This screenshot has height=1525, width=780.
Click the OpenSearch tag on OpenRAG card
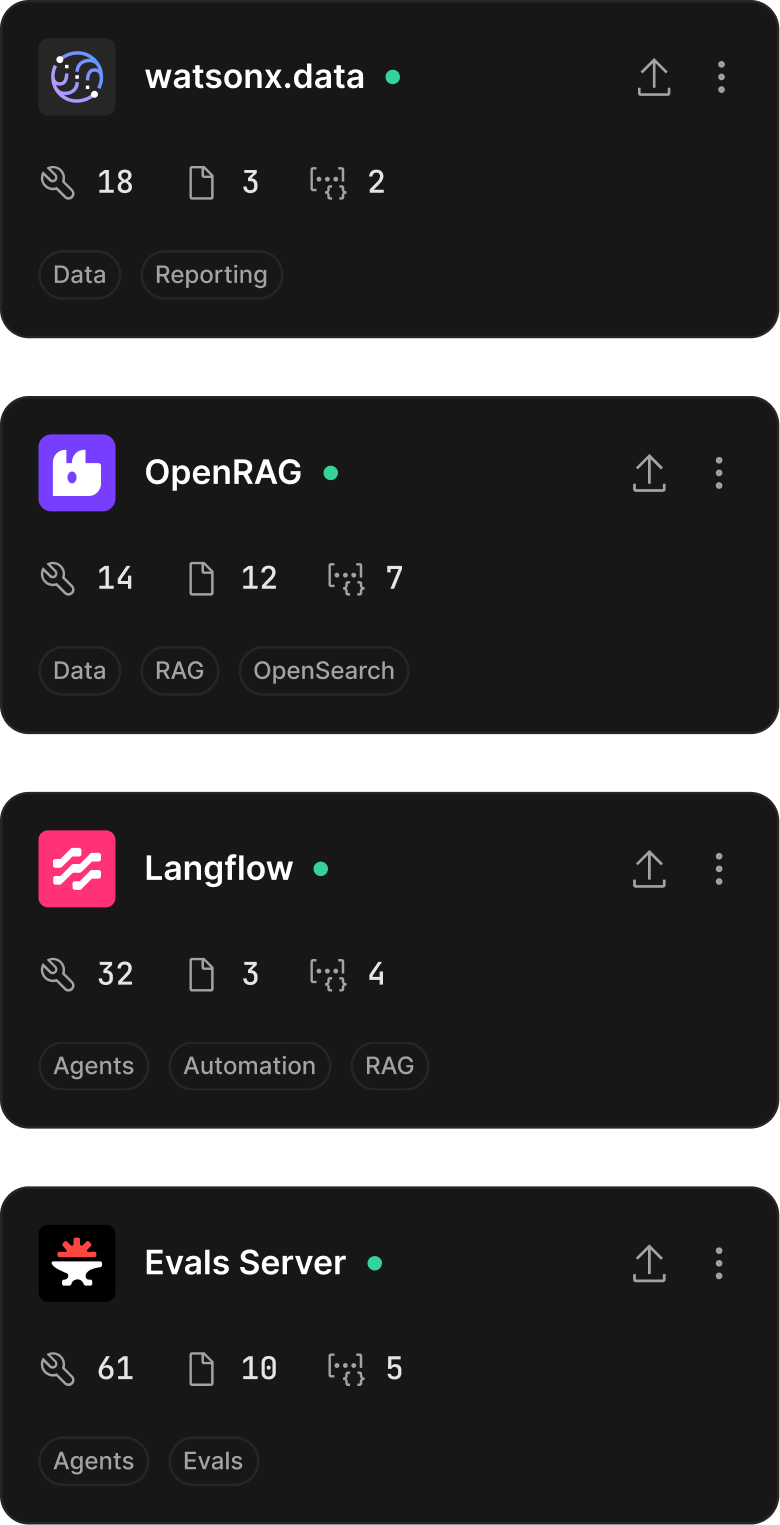[323, 671]
